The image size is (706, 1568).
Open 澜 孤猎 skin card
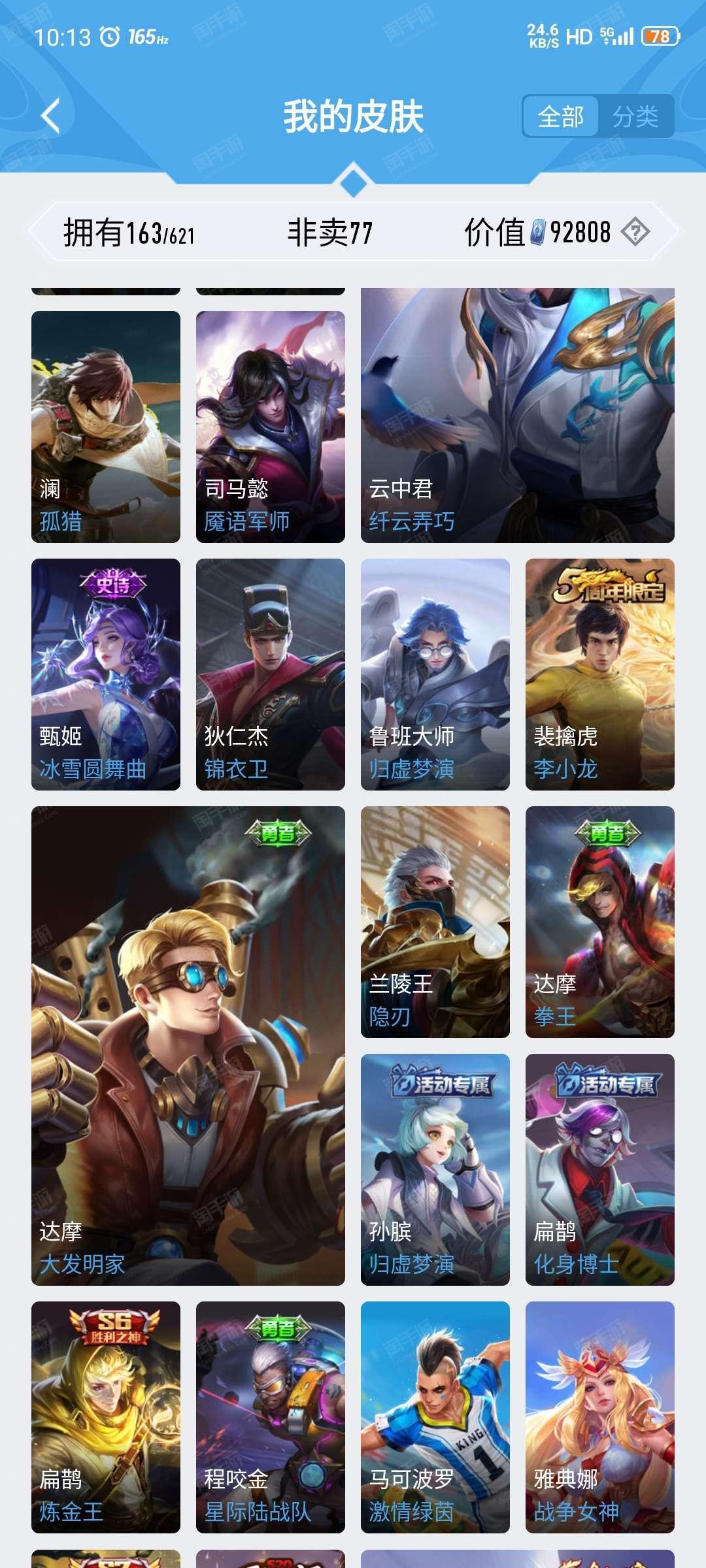(x=106, y=427)
